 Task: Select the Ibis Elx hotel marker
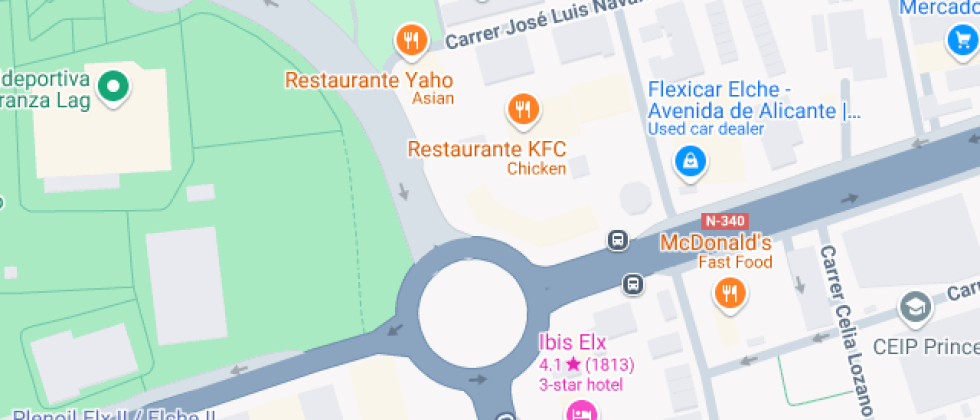[578, 411]
